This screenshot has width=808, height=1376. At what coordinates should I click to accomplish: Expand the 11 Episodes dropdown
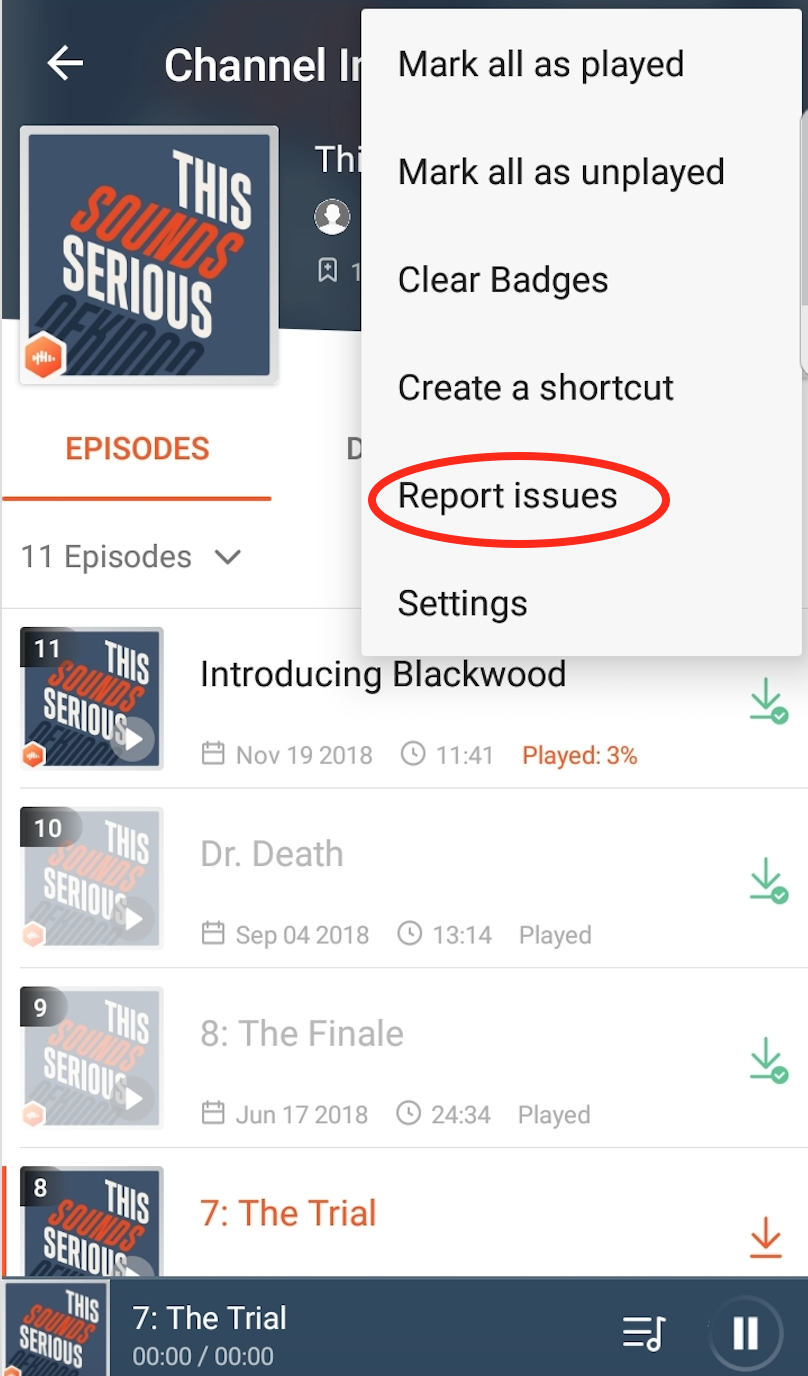(130, 557)
